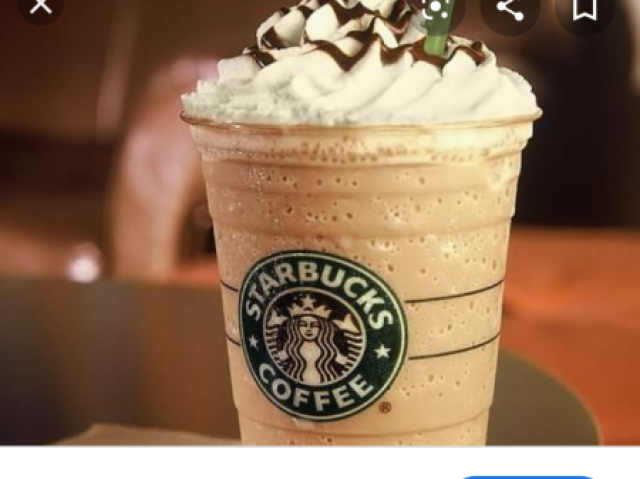Viewport: 640px width, 479px height.
Task: Search this image with Lens
Action: (x=436, y=8)
